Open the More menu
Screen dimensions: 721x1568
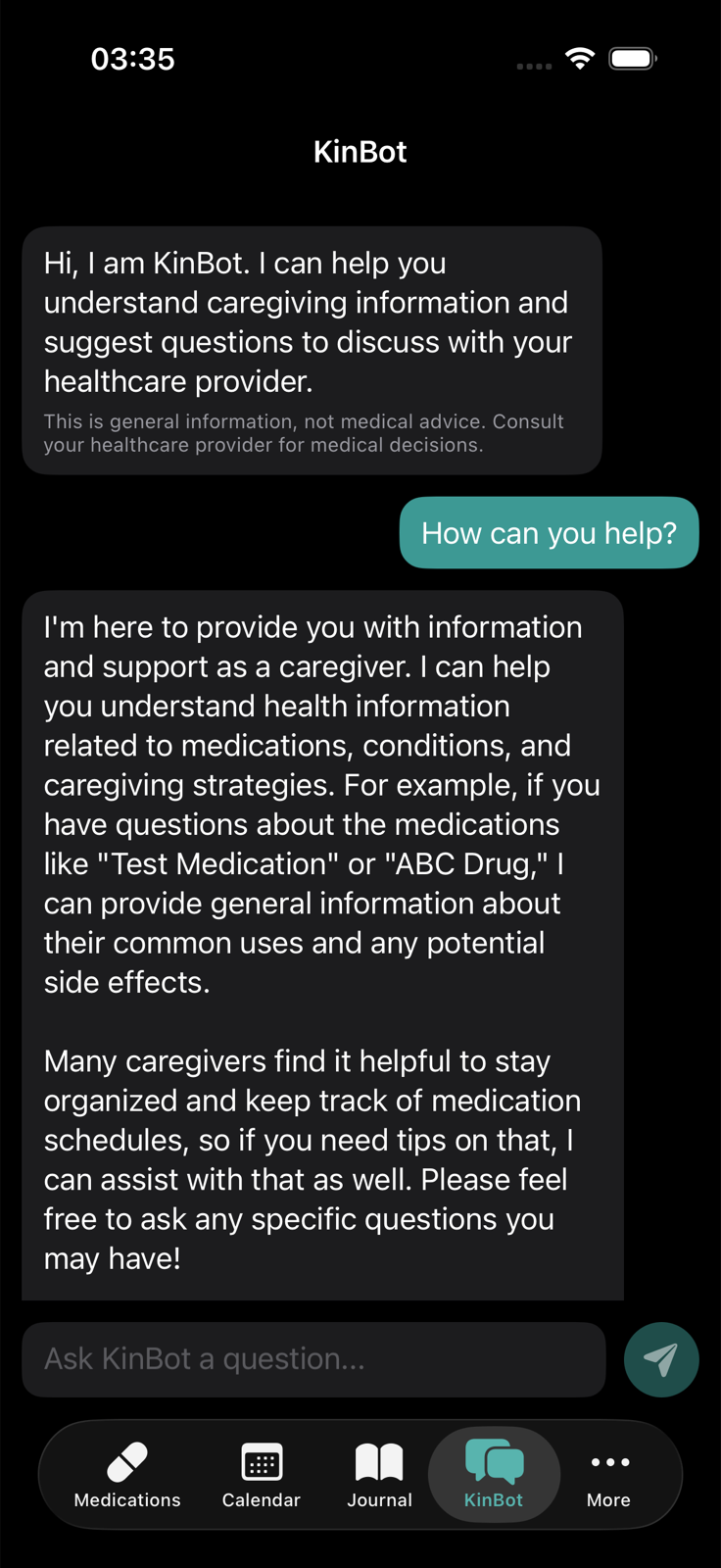(x=608, y=1475)
